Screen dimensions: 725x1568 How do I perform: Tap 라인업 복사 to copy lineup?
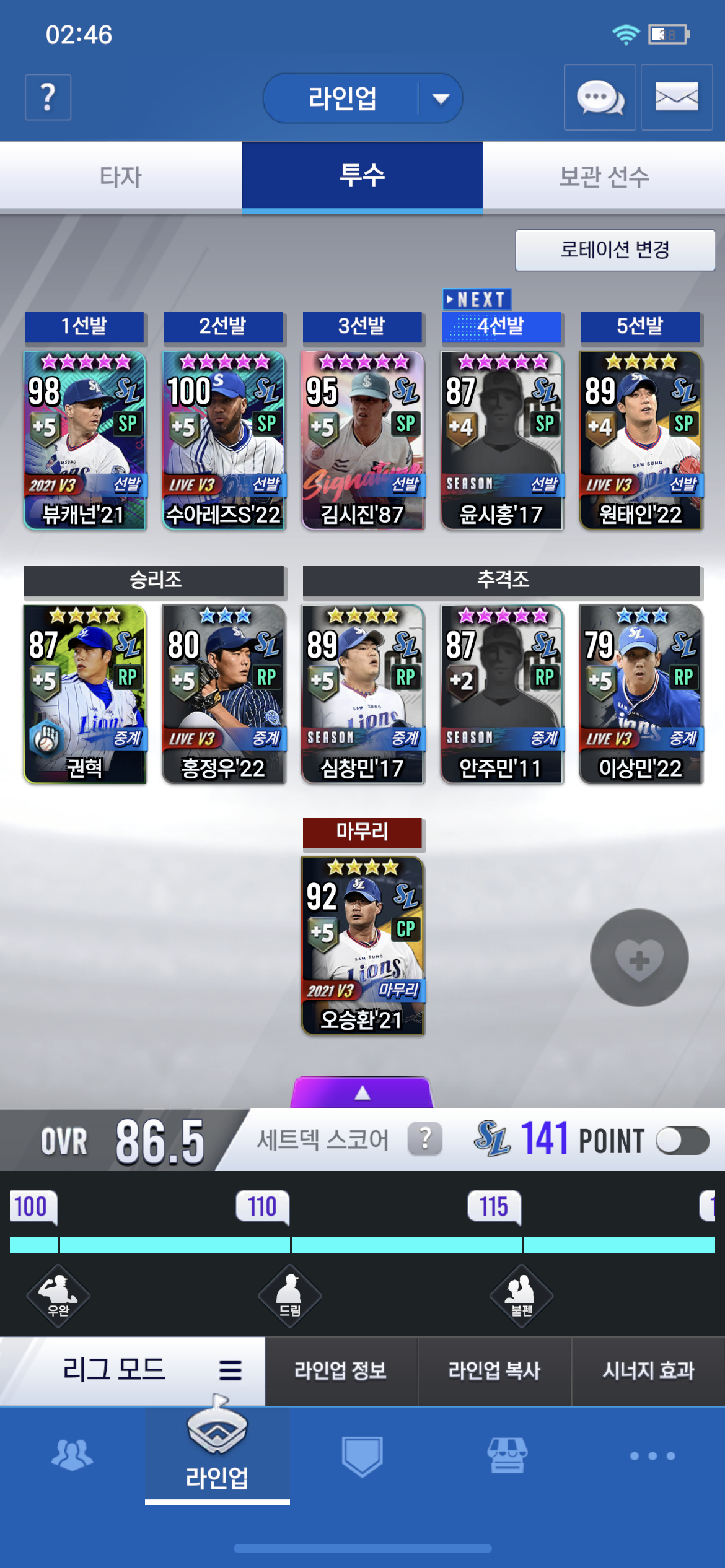[x=494, y=1370]
